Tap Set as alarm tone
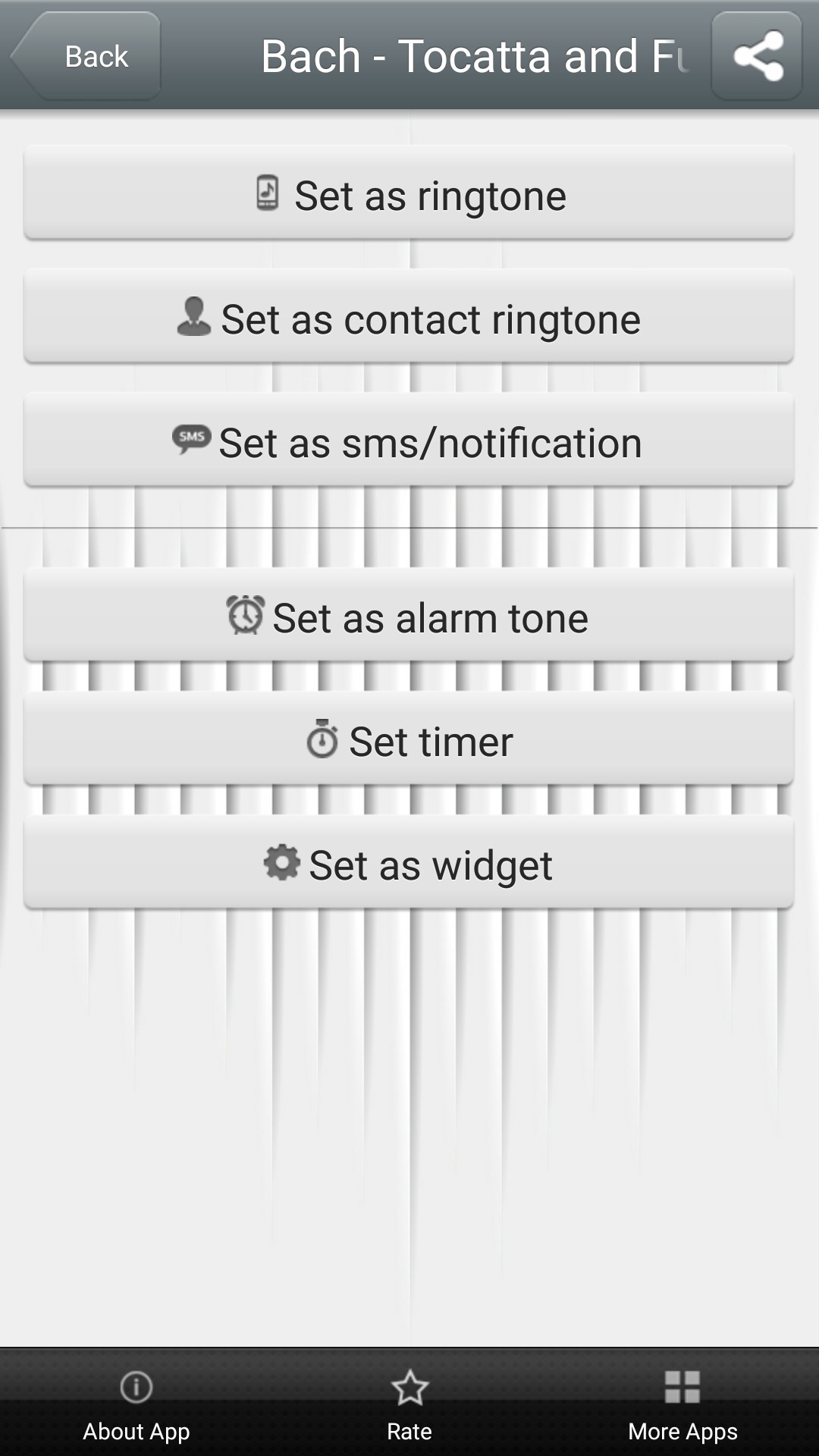Screen dimensions: 819x1456 409,617
